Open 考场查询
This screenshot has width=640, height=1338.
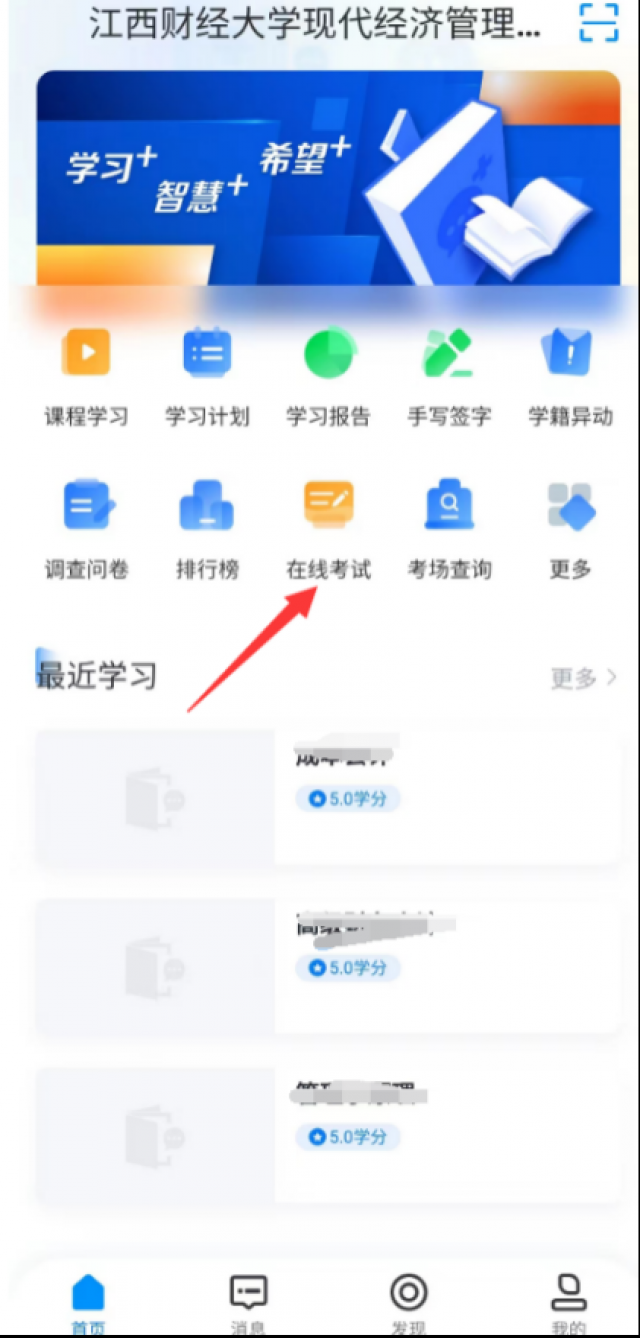coord(449,530)
